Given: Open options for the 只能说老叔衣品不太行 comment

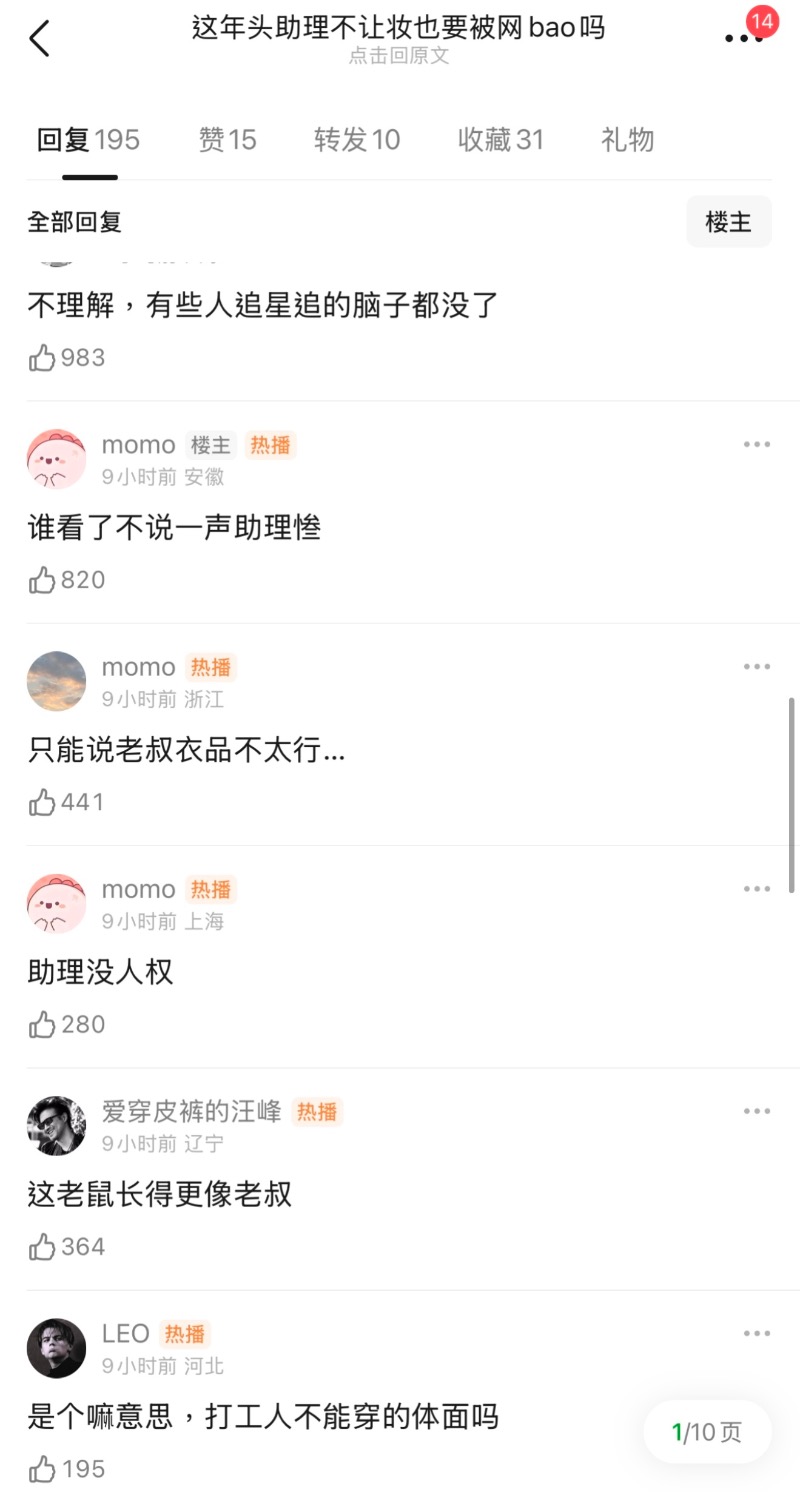Looking at the screenshot, I should [756, 667].
